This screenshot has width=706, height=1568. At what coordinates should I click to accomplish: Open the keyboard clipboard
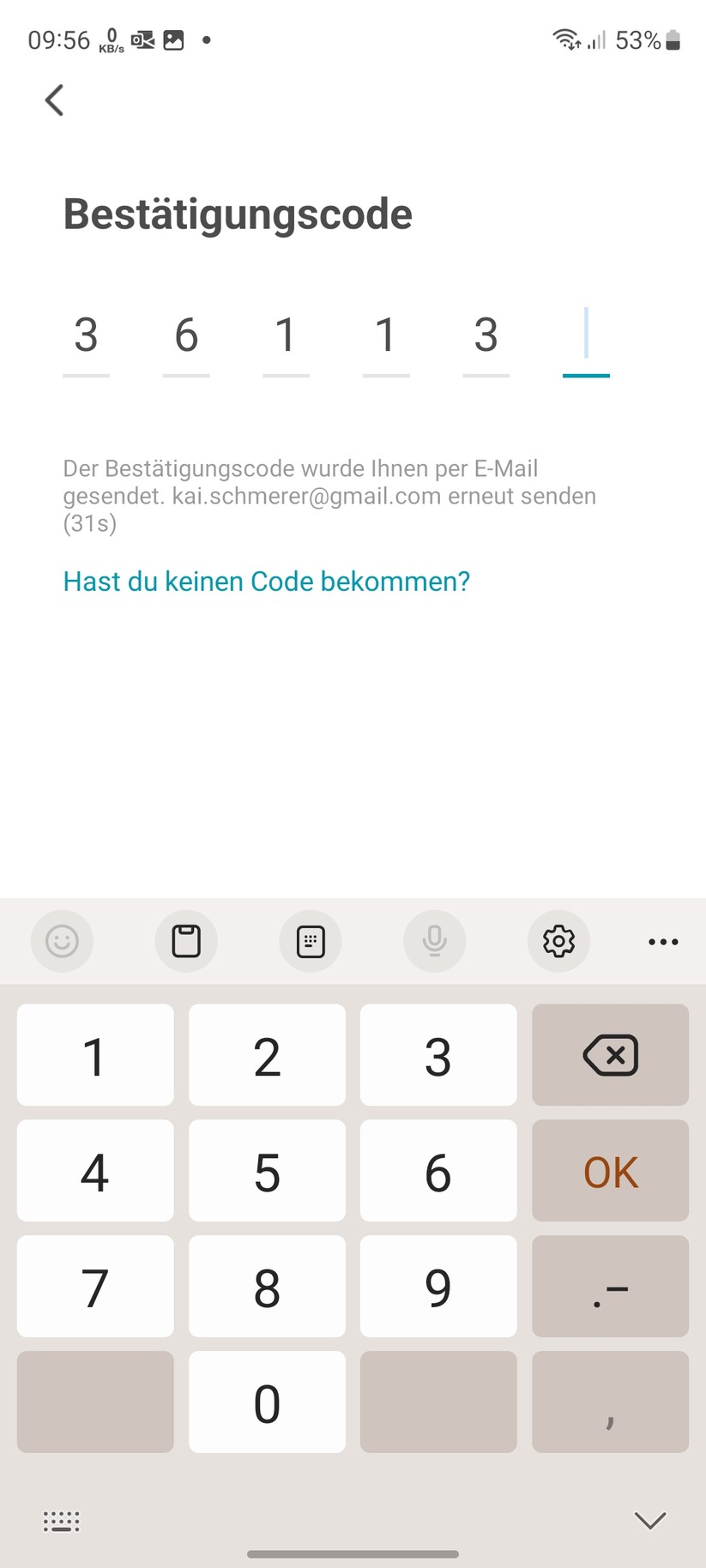coord(186,941)
